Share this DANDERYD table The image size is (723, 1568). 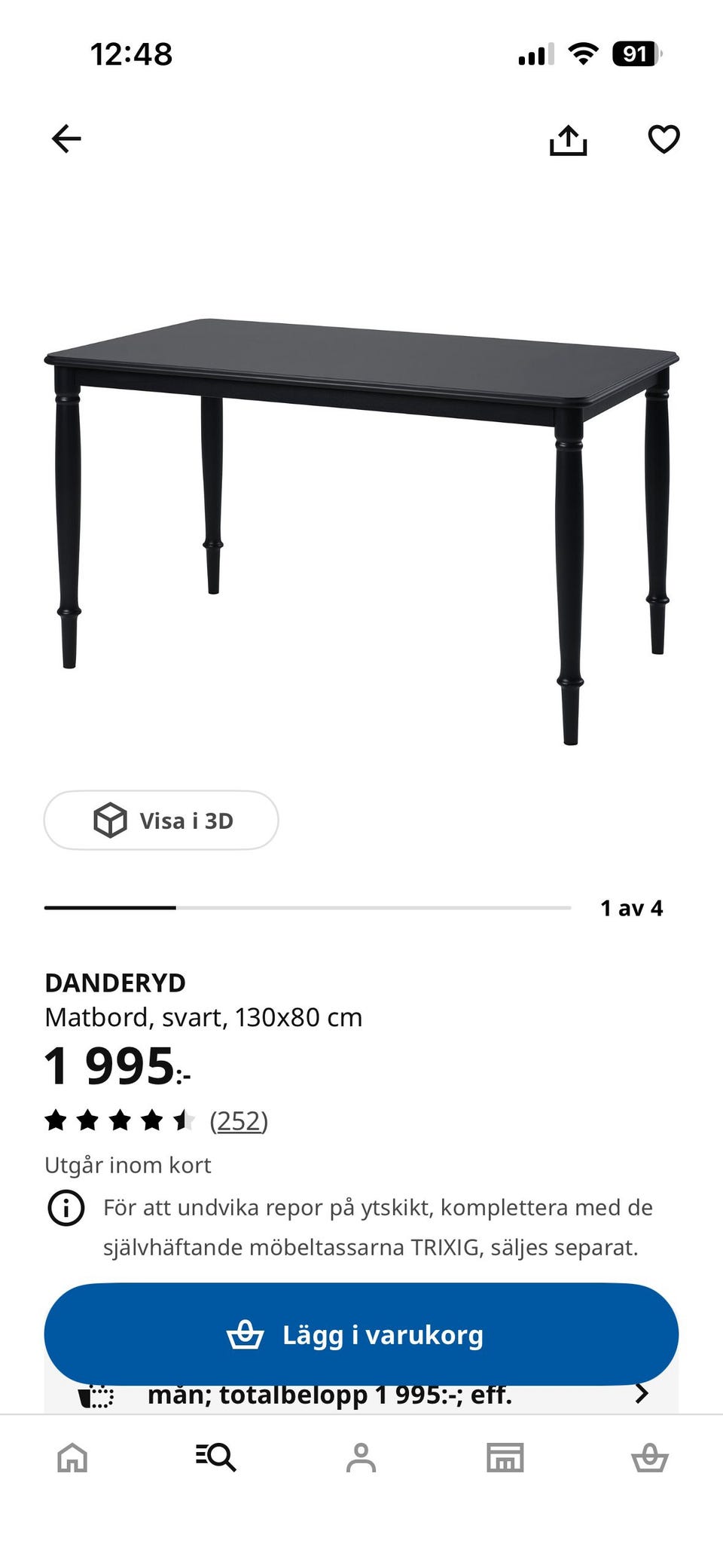tap(568, 140)
